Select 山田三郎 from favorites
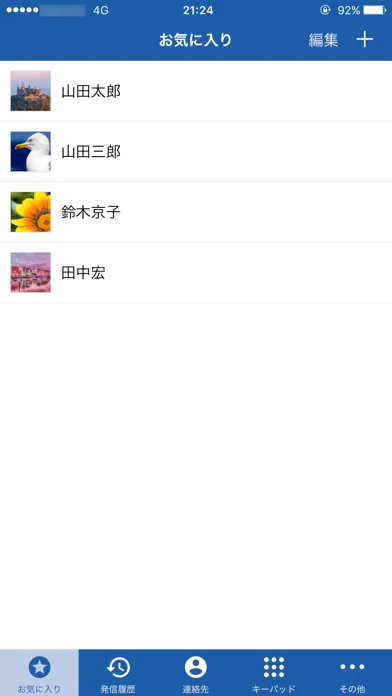The image size is (392, 696). point(196,151)
